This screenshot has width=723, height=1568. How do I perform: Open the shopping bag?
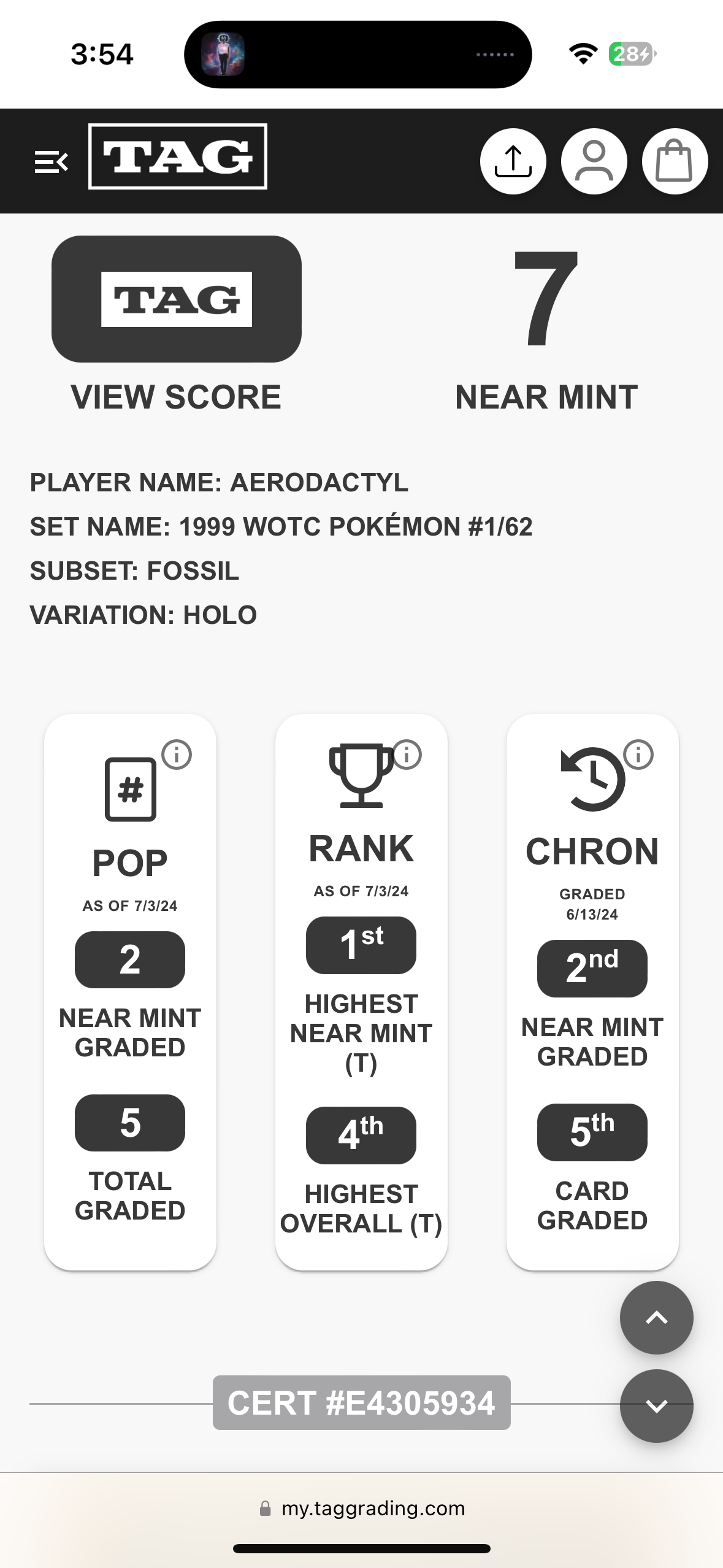675,161
